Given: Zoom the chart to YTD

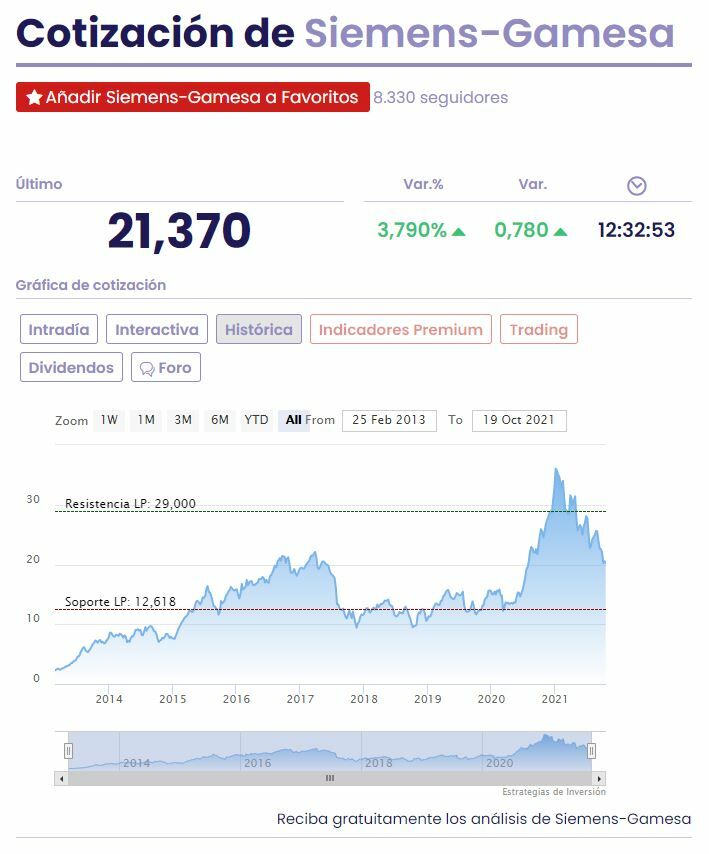Looking at the screenshot, I should [257, 420].
